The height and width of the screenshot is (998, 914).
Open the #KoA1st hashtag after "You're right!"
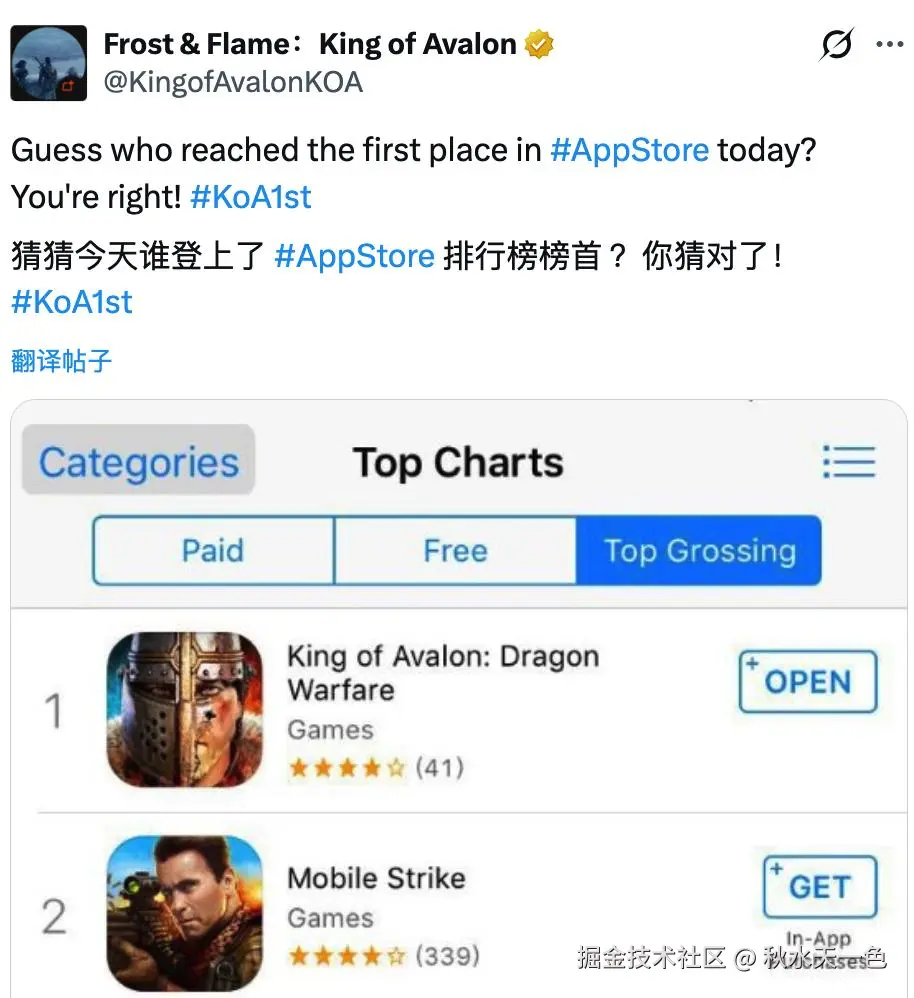(x=251, y=197)
